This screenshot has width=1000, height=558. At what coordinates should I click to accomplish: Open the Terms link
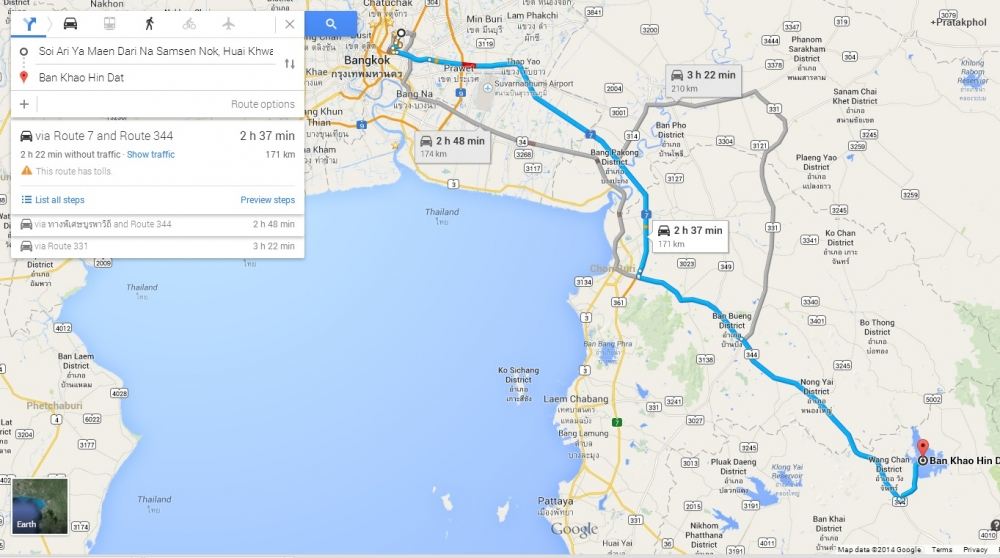[x=942, y=550]
